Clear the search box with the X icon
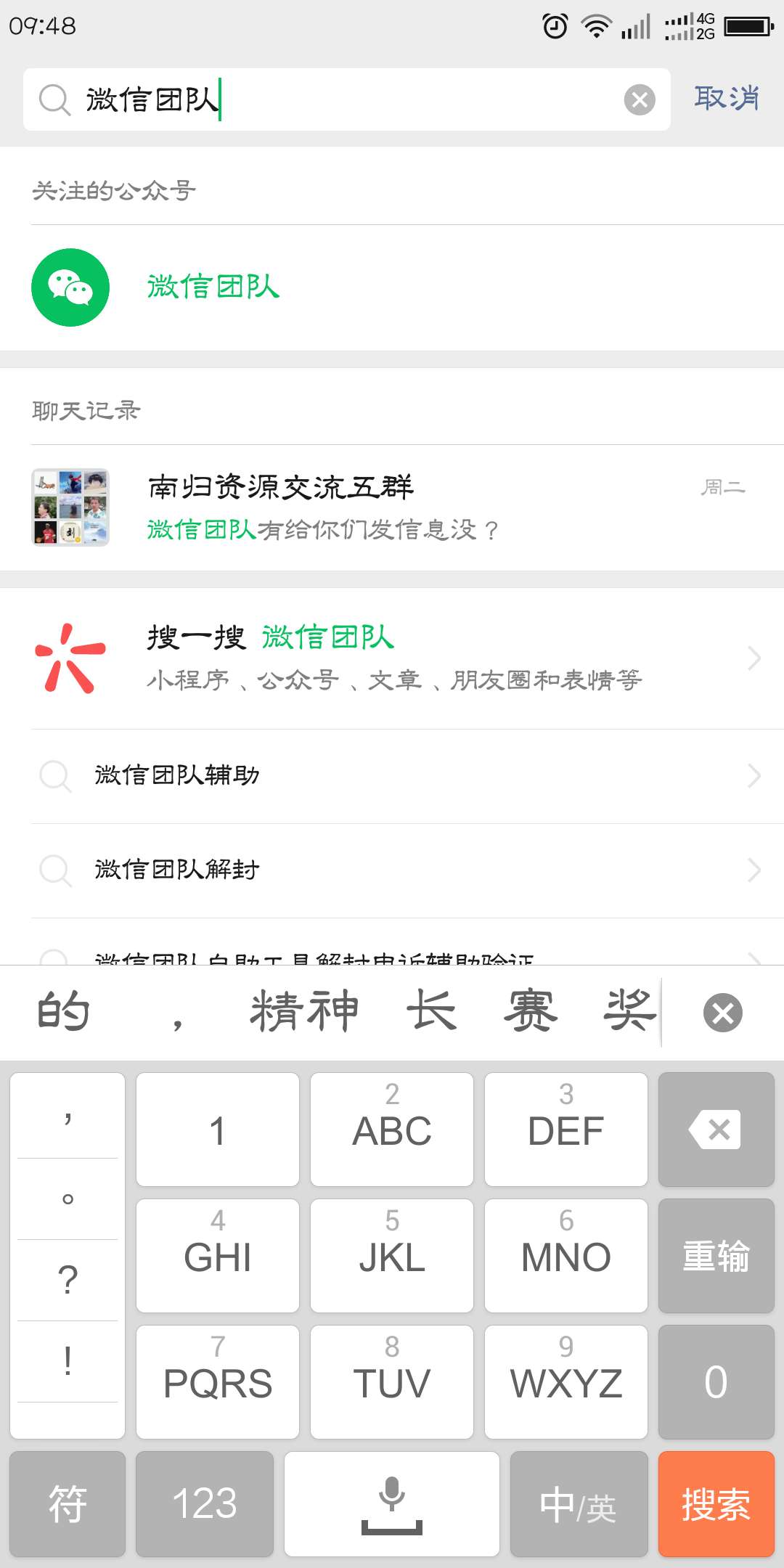 640,99
